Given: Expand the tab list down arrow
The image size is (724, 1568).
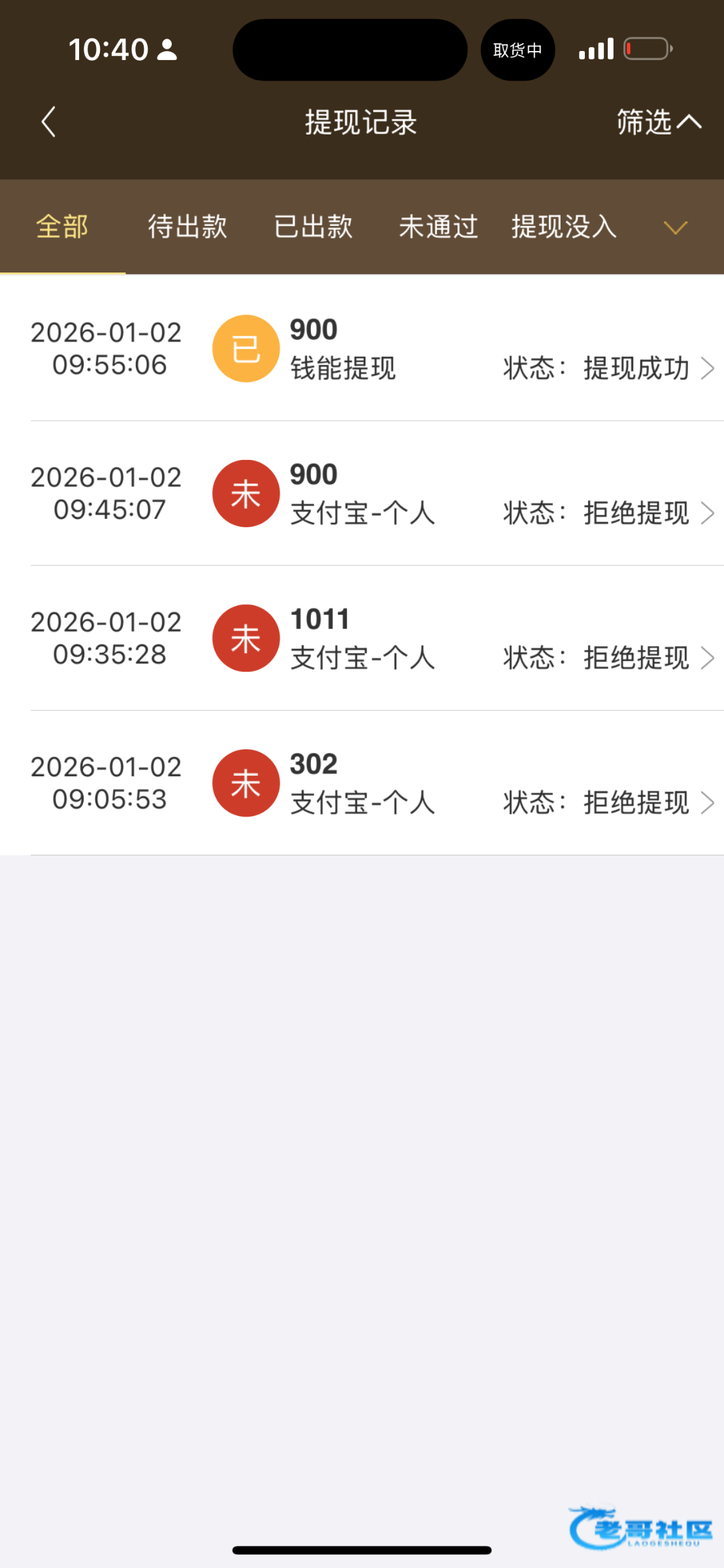Looking at the screenshot, I should pyautogui.click(x=675, y=227).
